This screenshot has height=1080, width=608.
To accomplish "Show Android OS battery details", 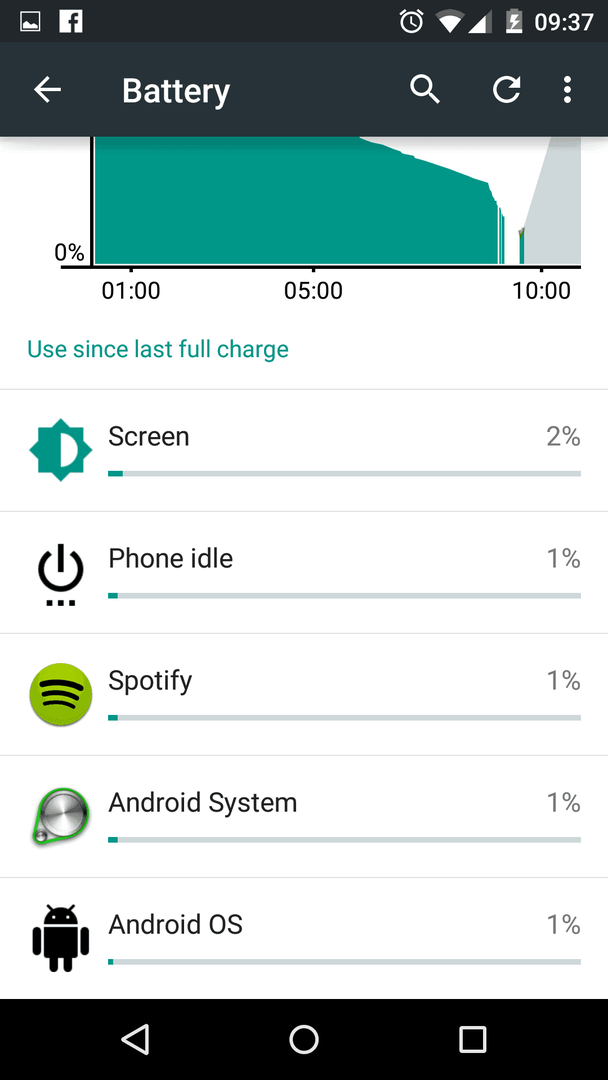I will [x=304, y=938].
